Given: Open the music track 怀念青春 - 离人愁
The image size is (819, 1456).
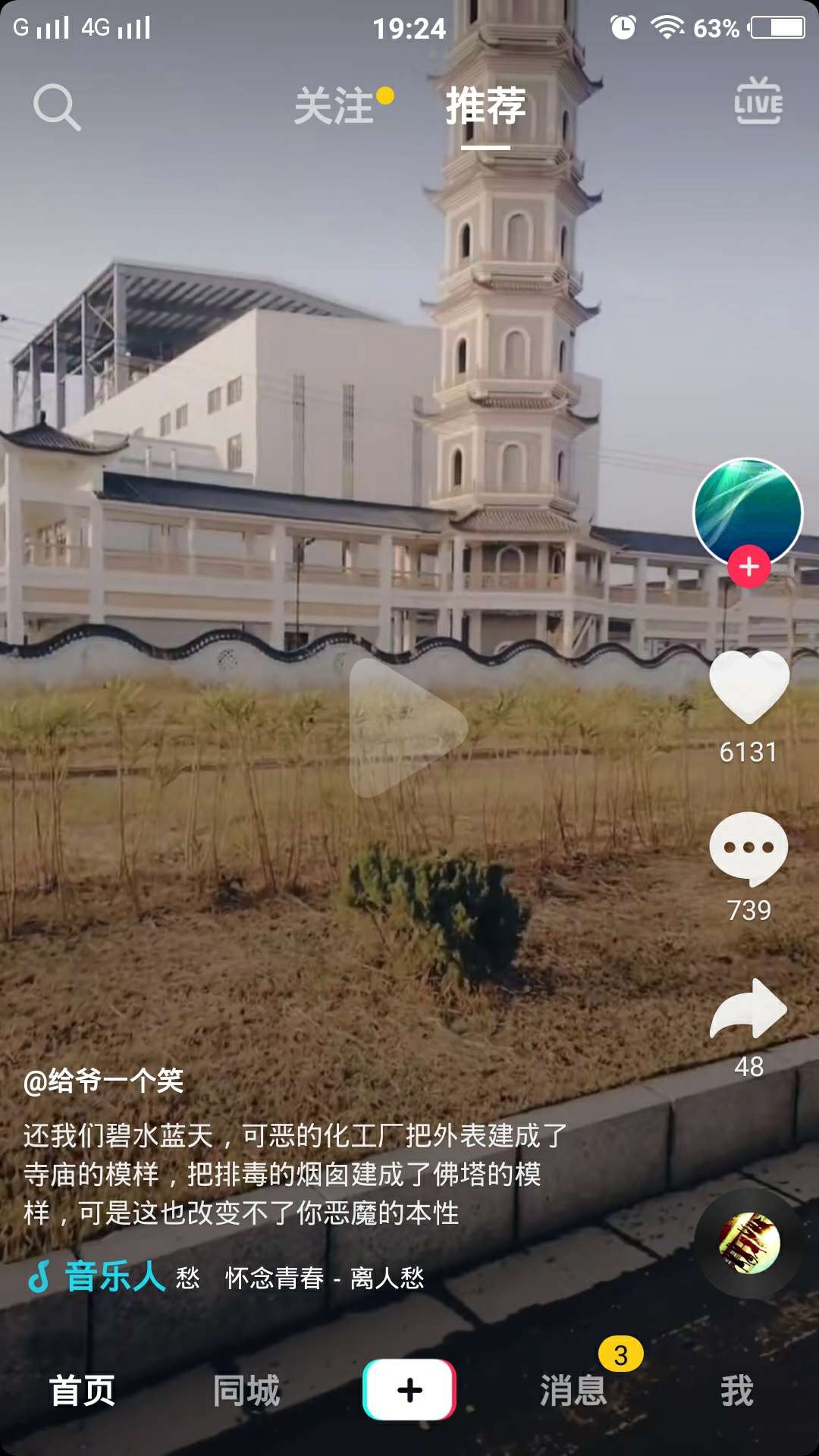Looking at the screenshot, I should pyautogui.click(x=325, y=1278).
